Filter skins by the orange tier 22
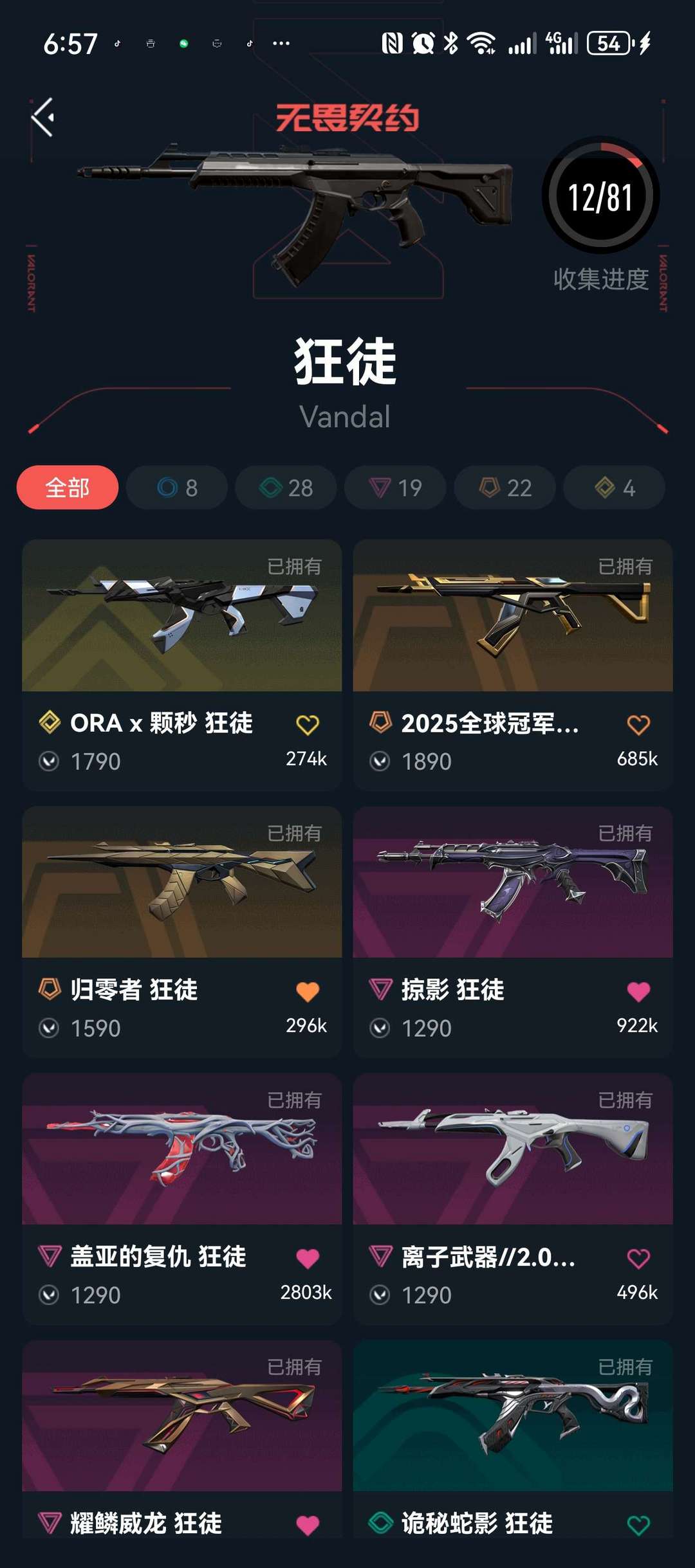Viewport: 695px width, 1568px height. pyautogui.click(x=505, y=488)
